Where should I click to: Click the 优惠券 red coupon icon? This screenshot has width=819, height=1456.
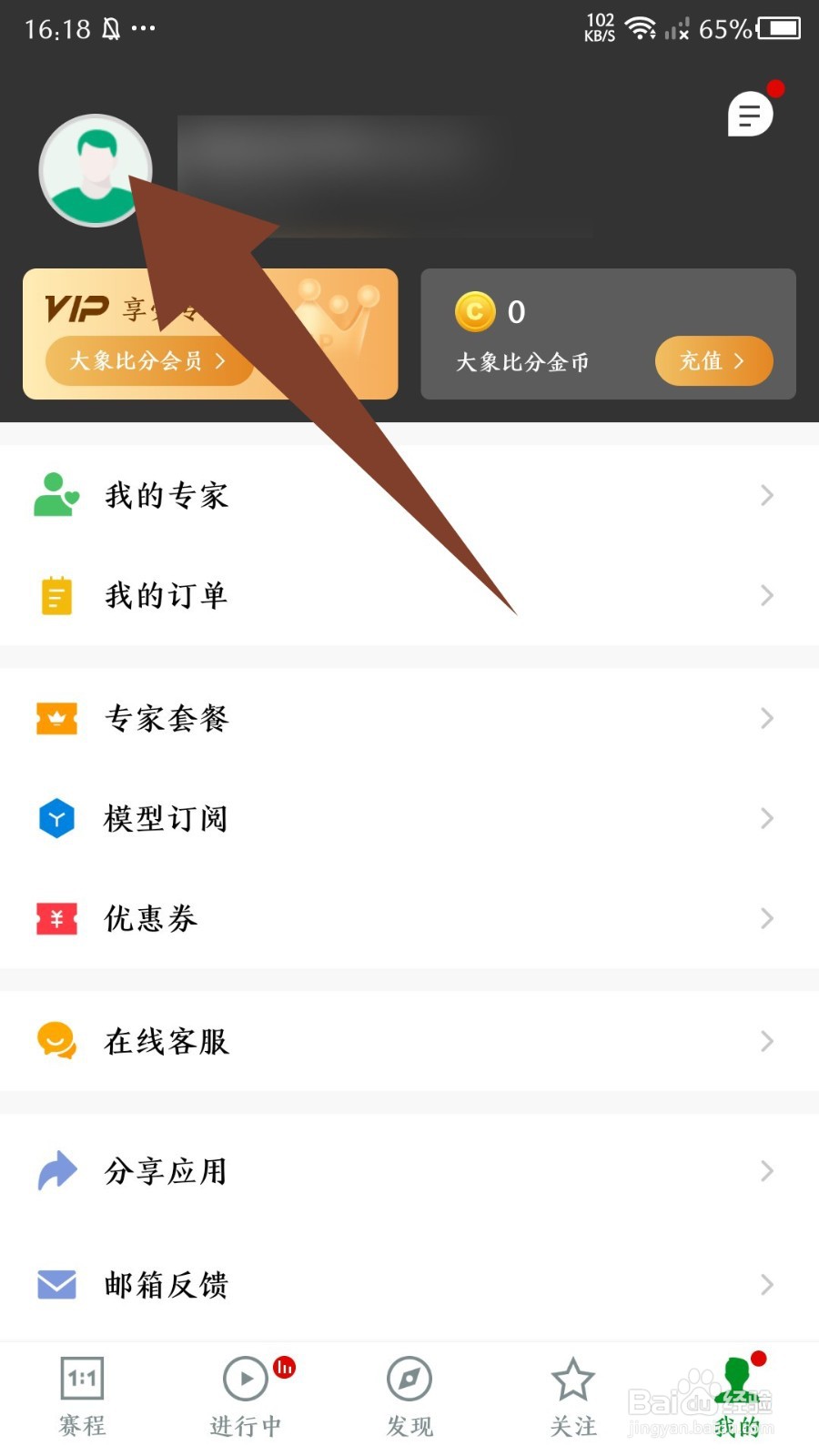click(x=56, y=918)
